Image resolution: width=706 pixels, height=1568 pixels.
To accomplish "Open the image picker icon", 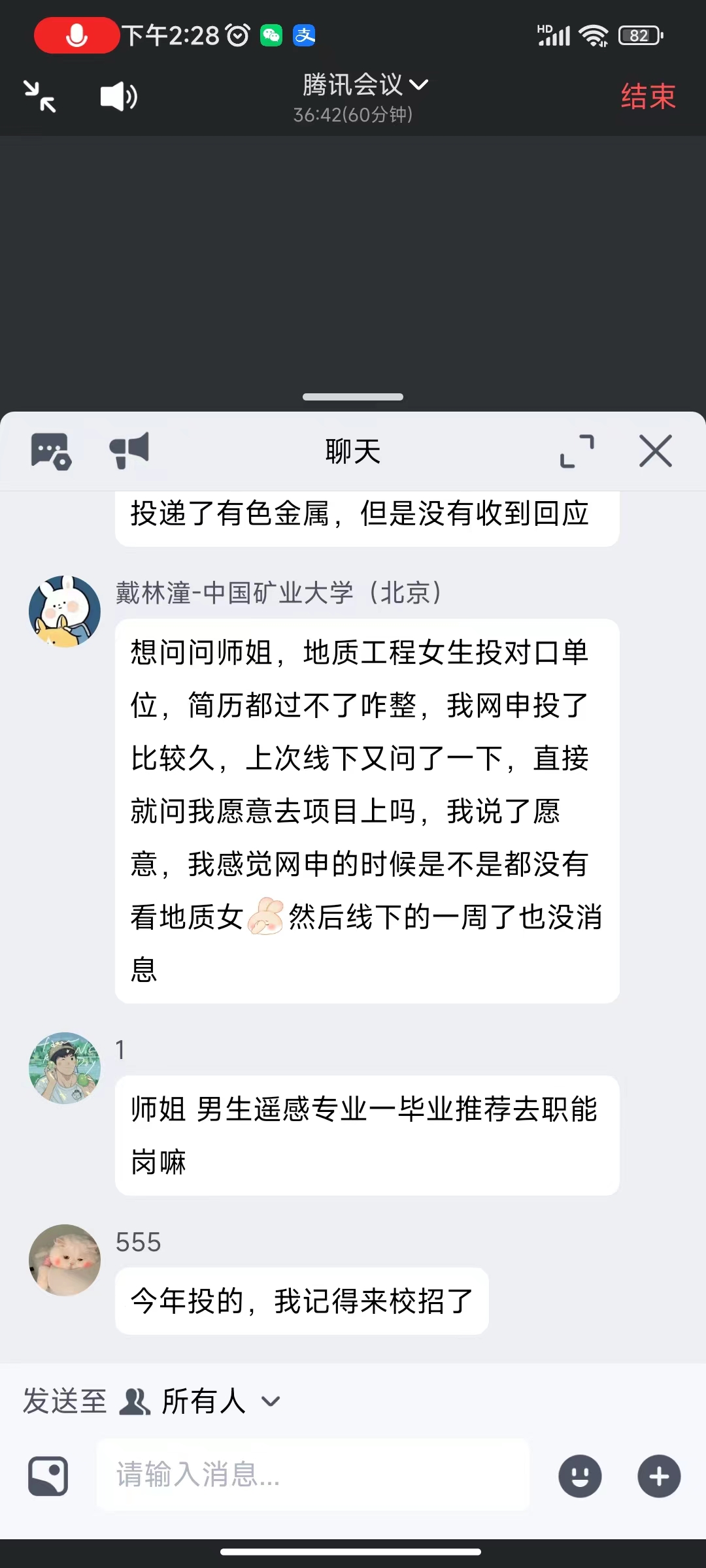I will point(48,1477).
